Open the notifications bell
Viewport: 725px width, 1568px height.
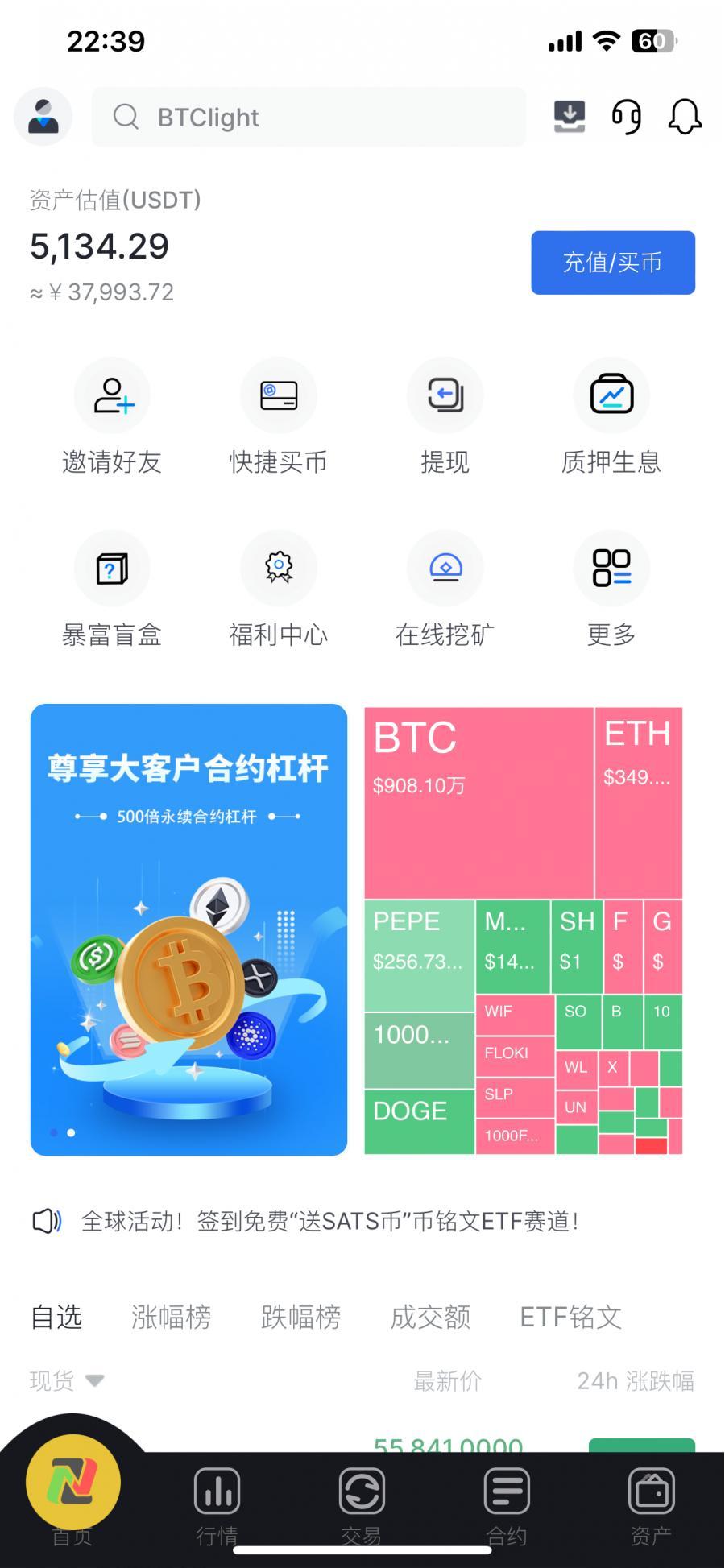tap(685, 117)
